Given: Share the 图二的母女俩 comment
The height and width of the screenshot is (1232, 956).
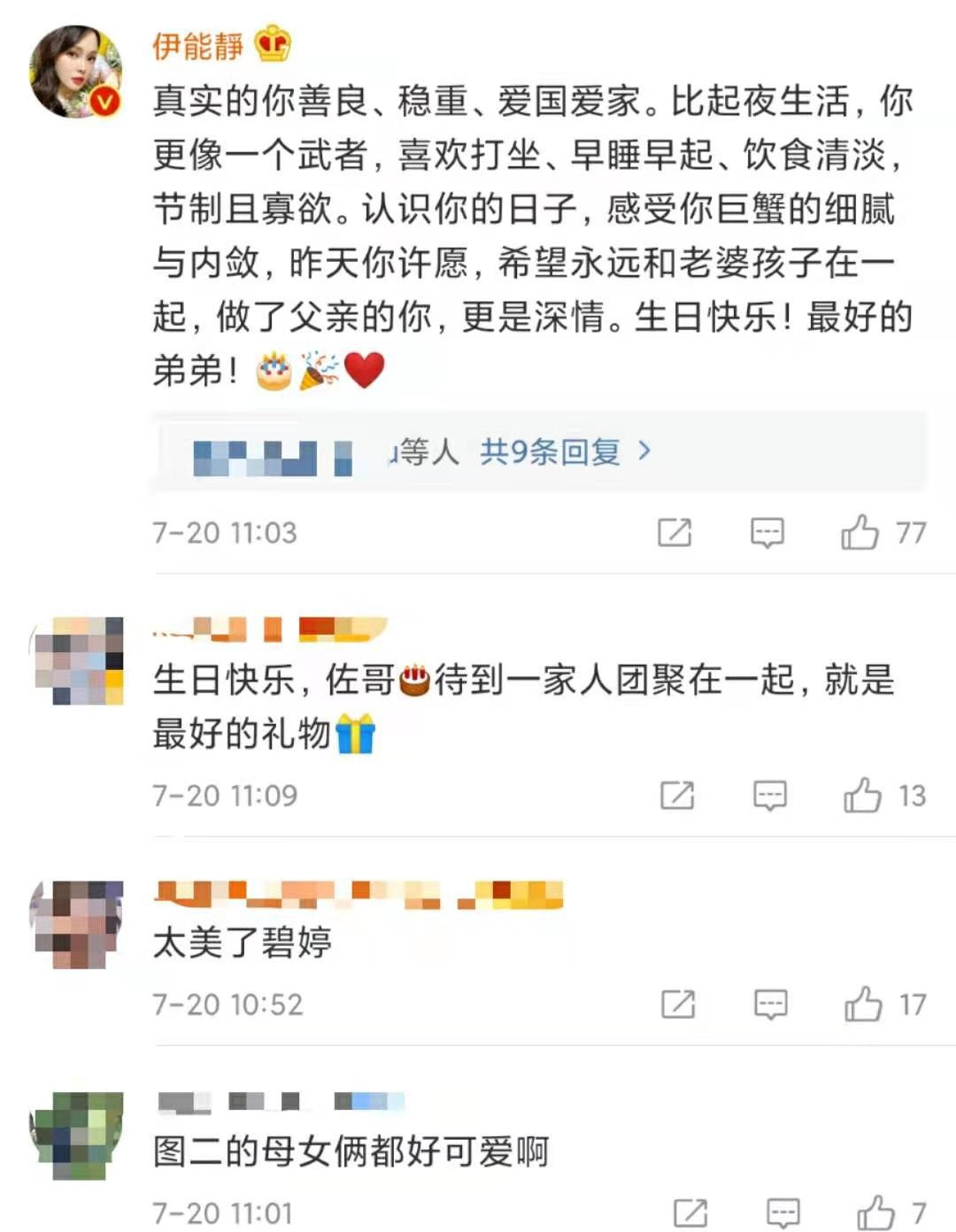Looking at the screenshot, I should pyautogui.click(x=690, y=1213).
